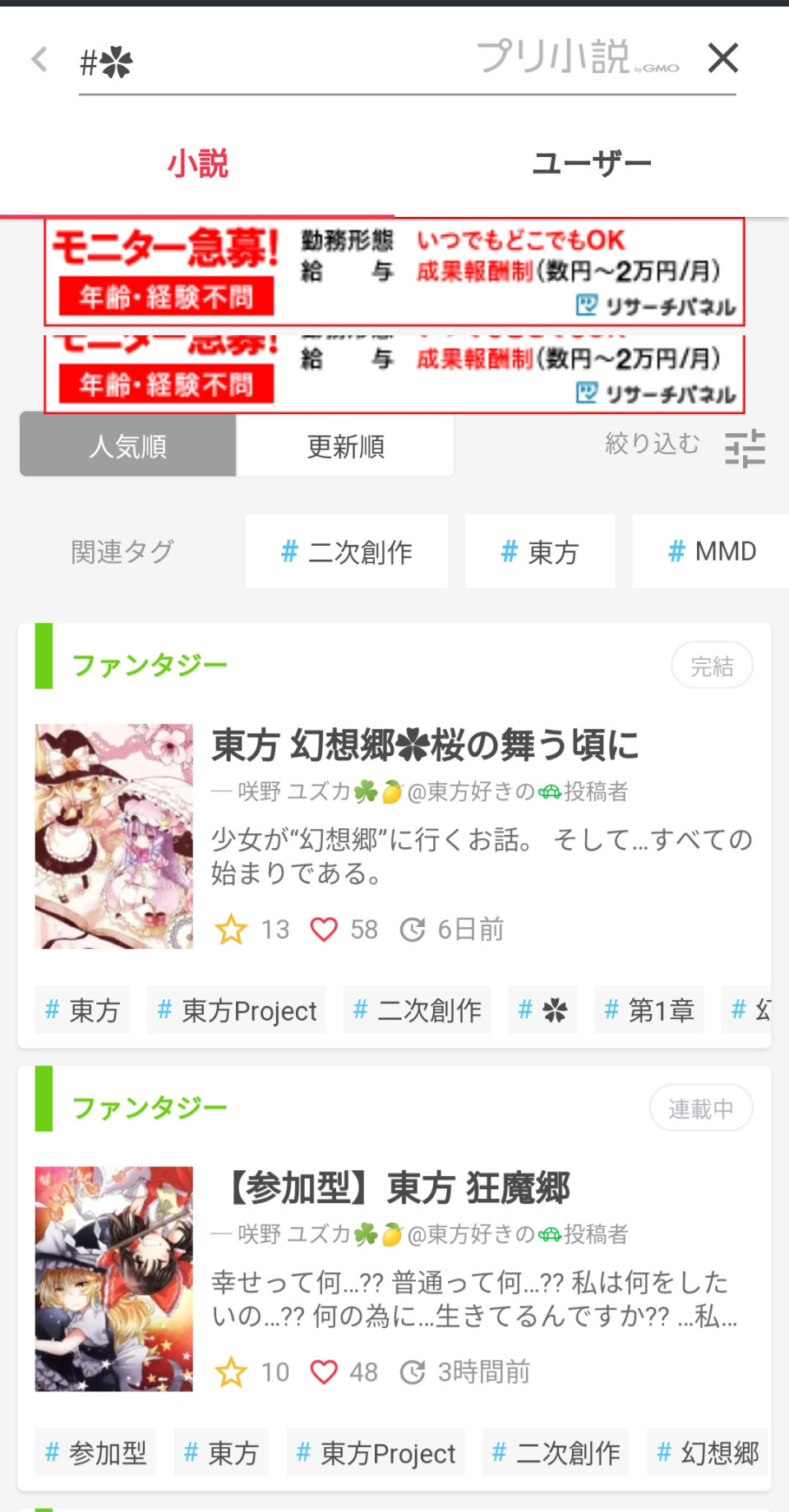Screen dimensions: 789x1512
Task: Tap the 第1章 tag chip
Action: (x=649, y=1010)
